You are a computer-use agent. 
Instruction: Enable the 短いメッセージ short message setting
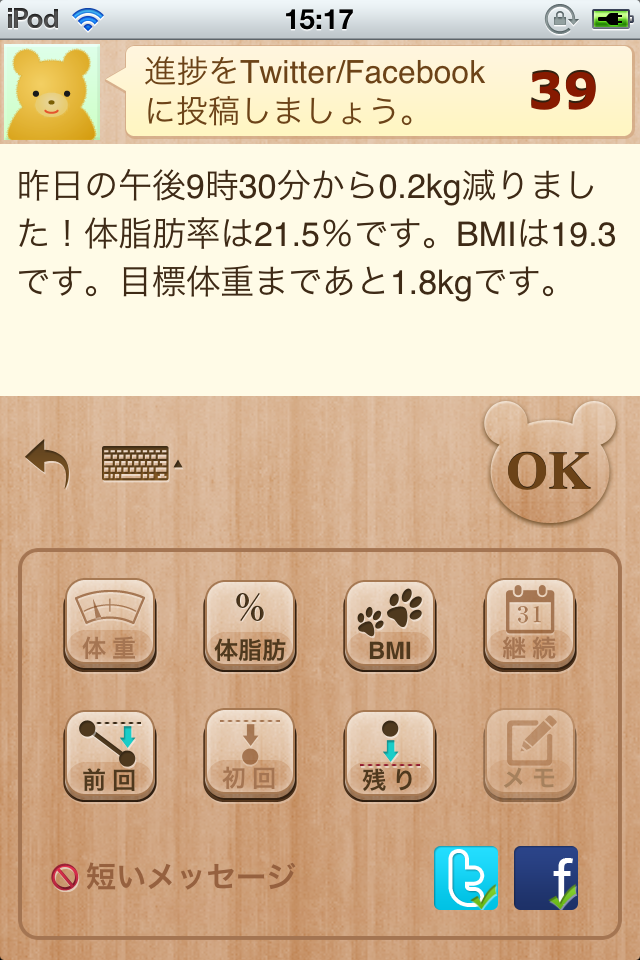173,877
